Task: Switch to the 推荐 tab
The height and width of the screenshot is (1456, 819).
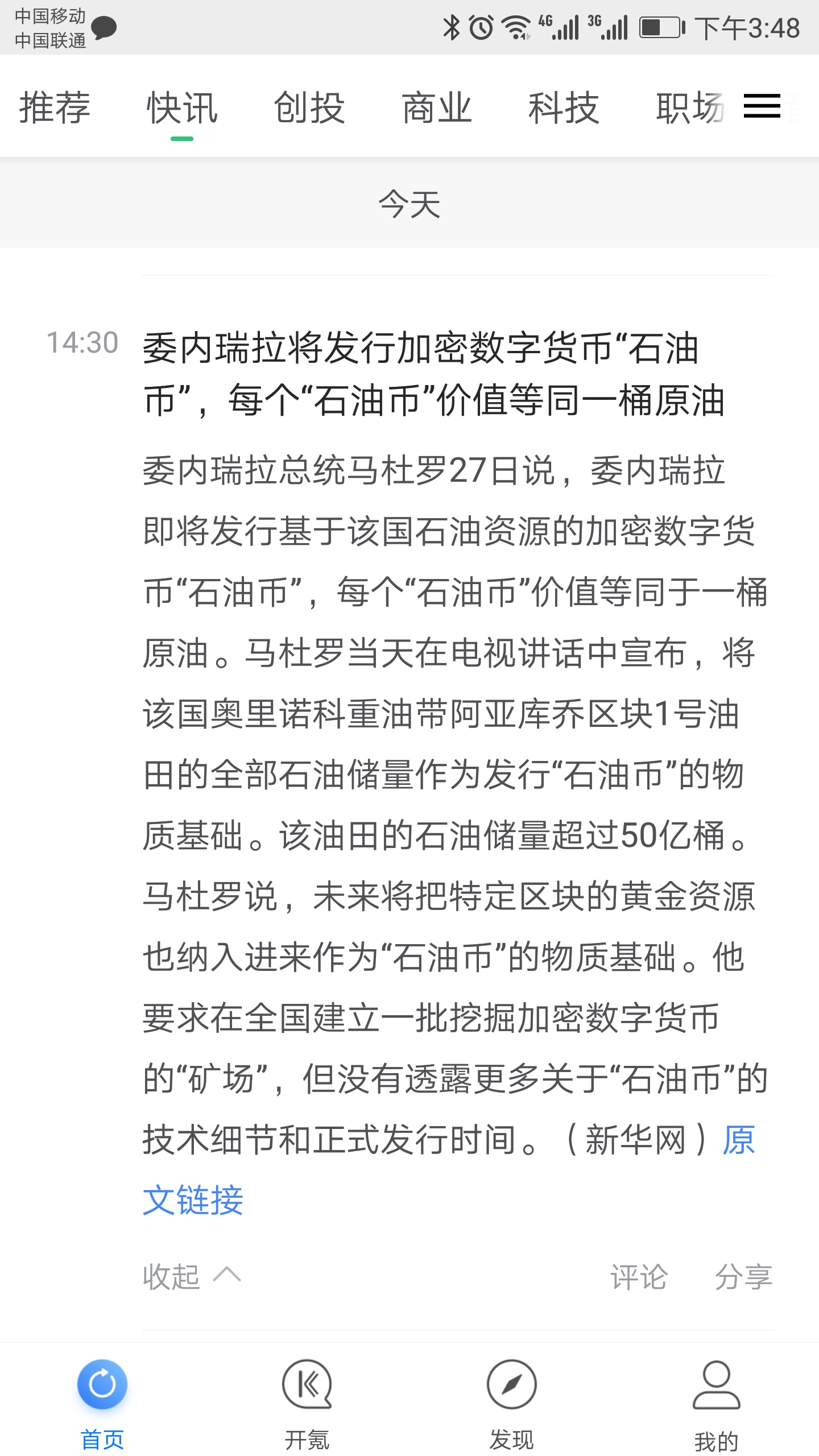Action: (x=55, y=107)
